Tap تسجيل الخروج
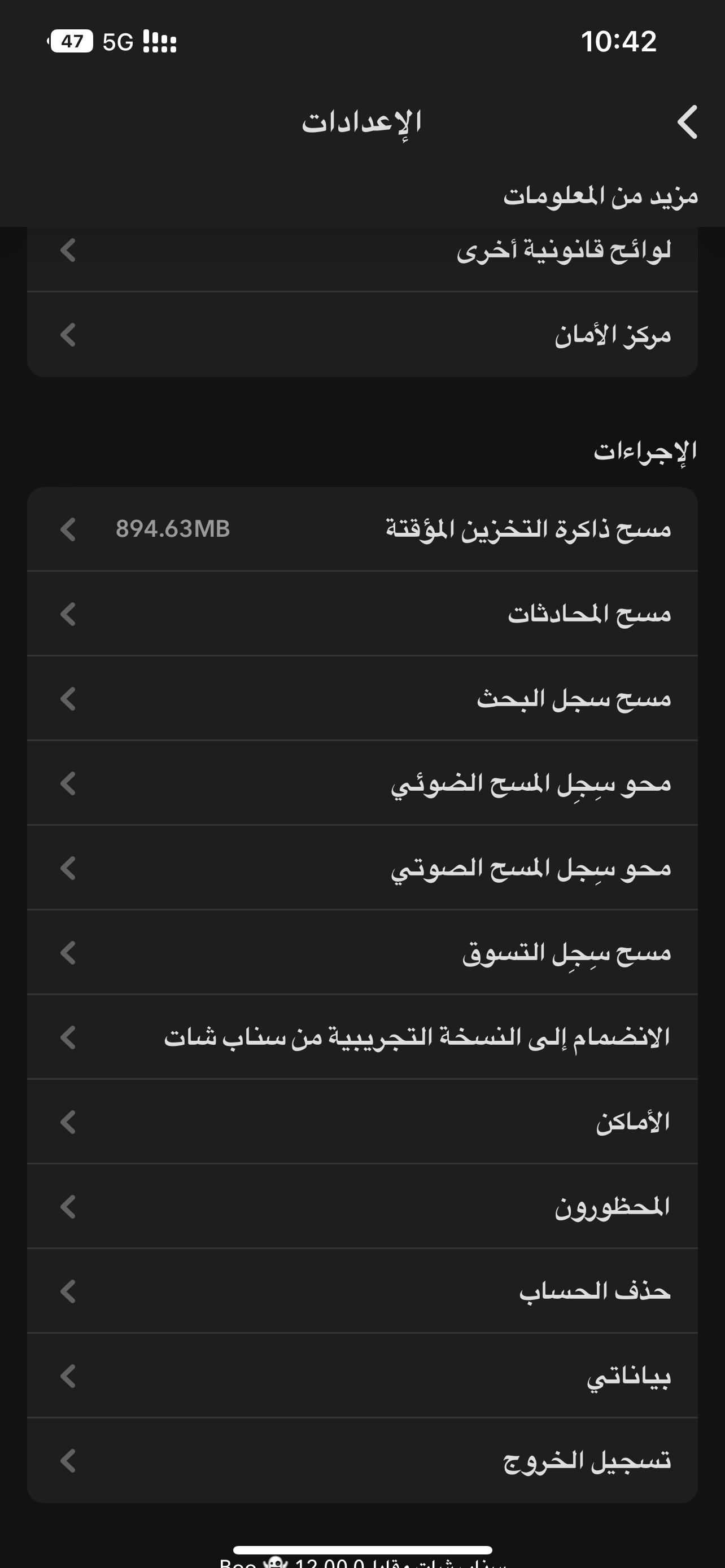This screenshot has width=725, height=1568. pyautogui.click(x=362, y=1460)
